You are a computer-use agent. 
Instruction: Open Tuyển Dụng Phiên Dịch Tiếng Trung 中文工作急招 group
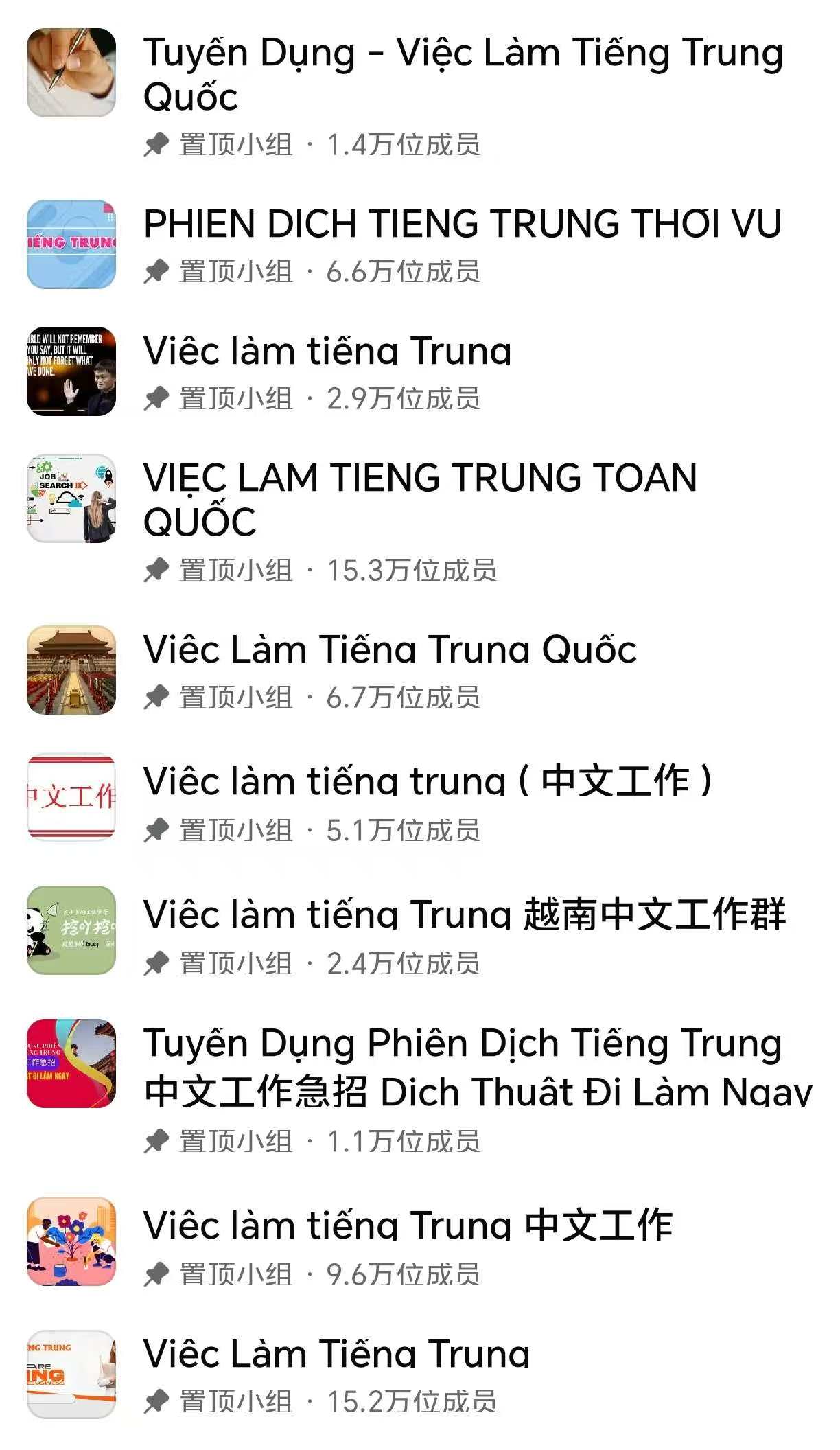point(476,1067)
